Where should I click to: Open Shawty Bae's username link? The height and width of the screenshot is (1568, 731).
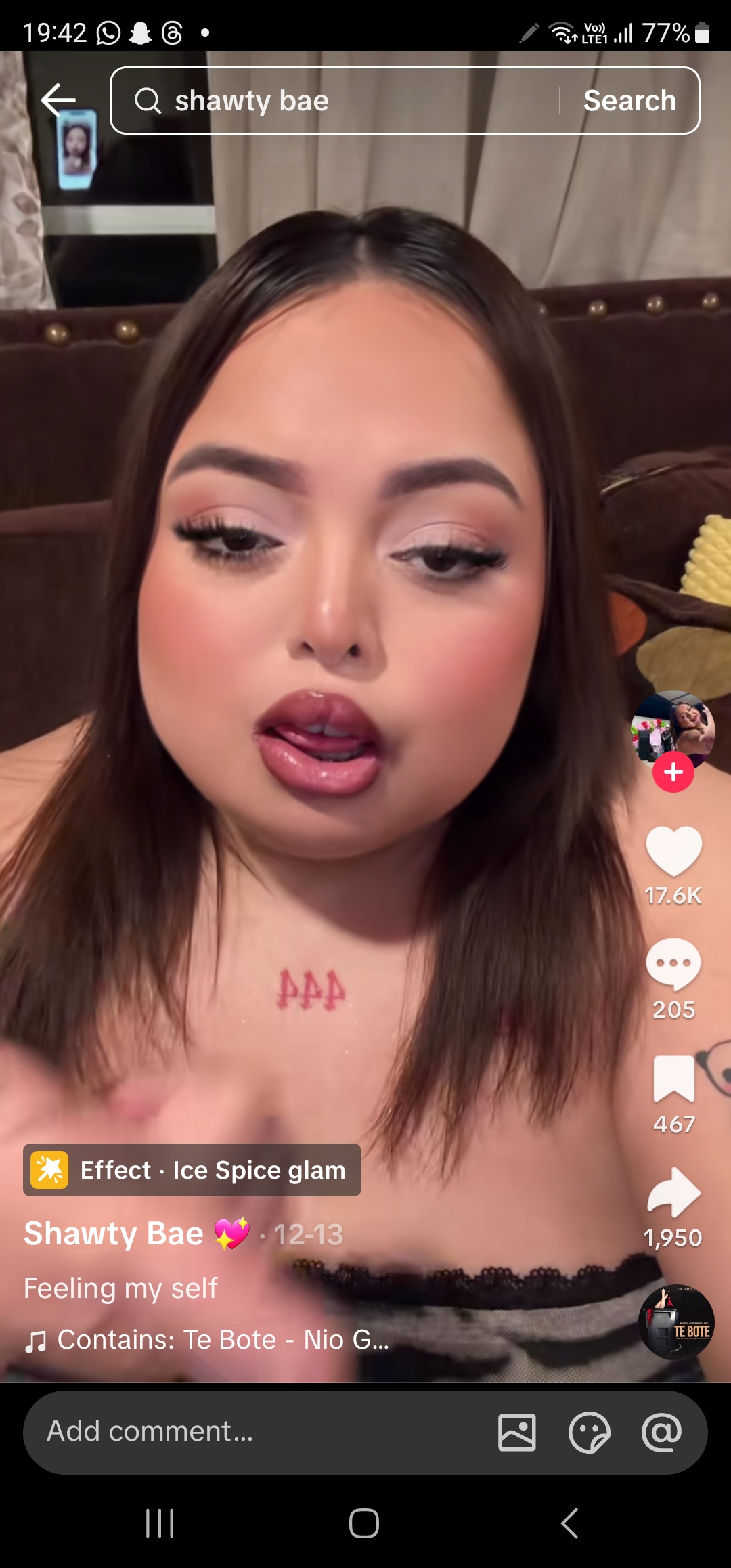(x=114, y=1234)
